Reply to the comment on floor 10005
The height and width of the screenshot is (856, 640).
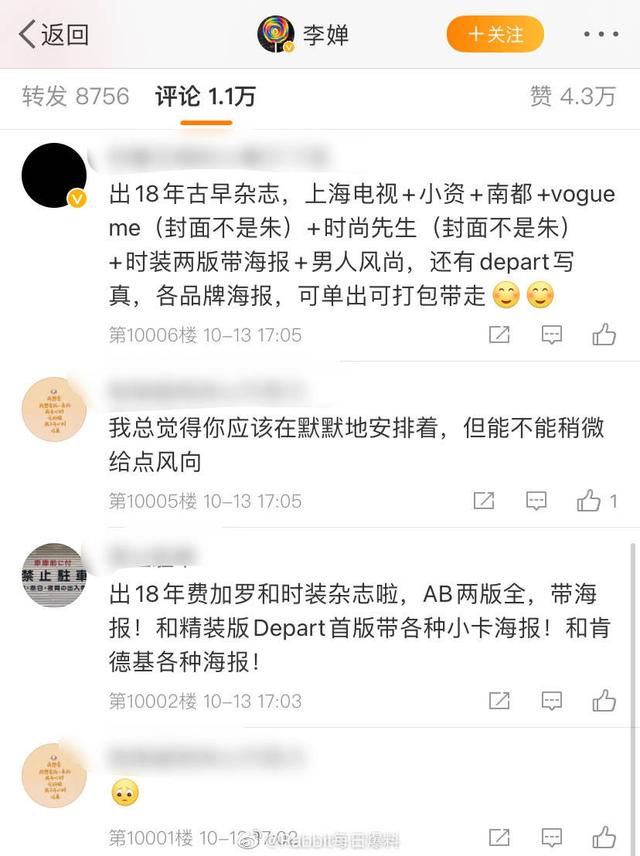[537, 500]
